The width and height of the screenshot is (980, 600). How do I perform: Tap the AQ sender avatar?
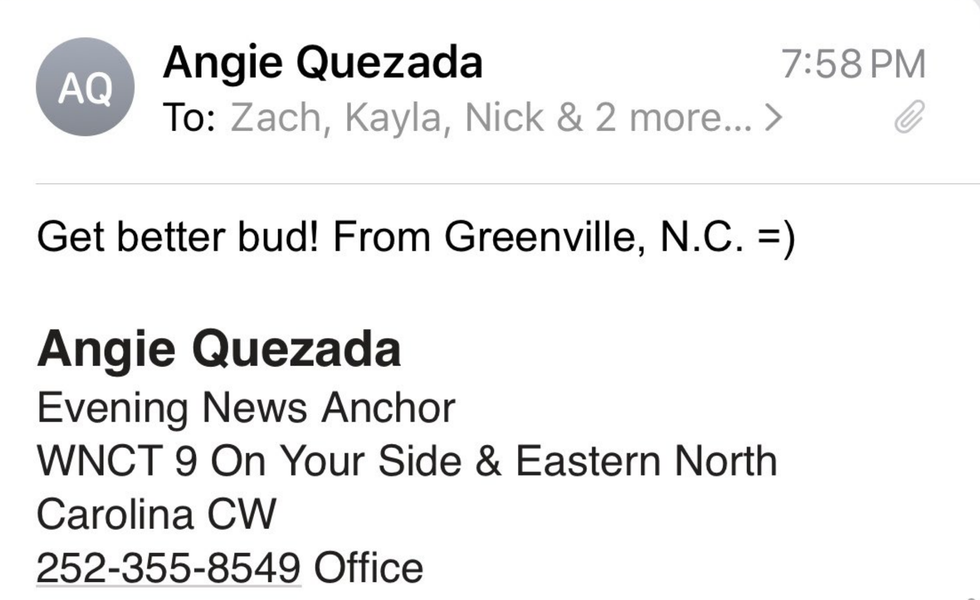pyautogui.click(x=84, y=87)
